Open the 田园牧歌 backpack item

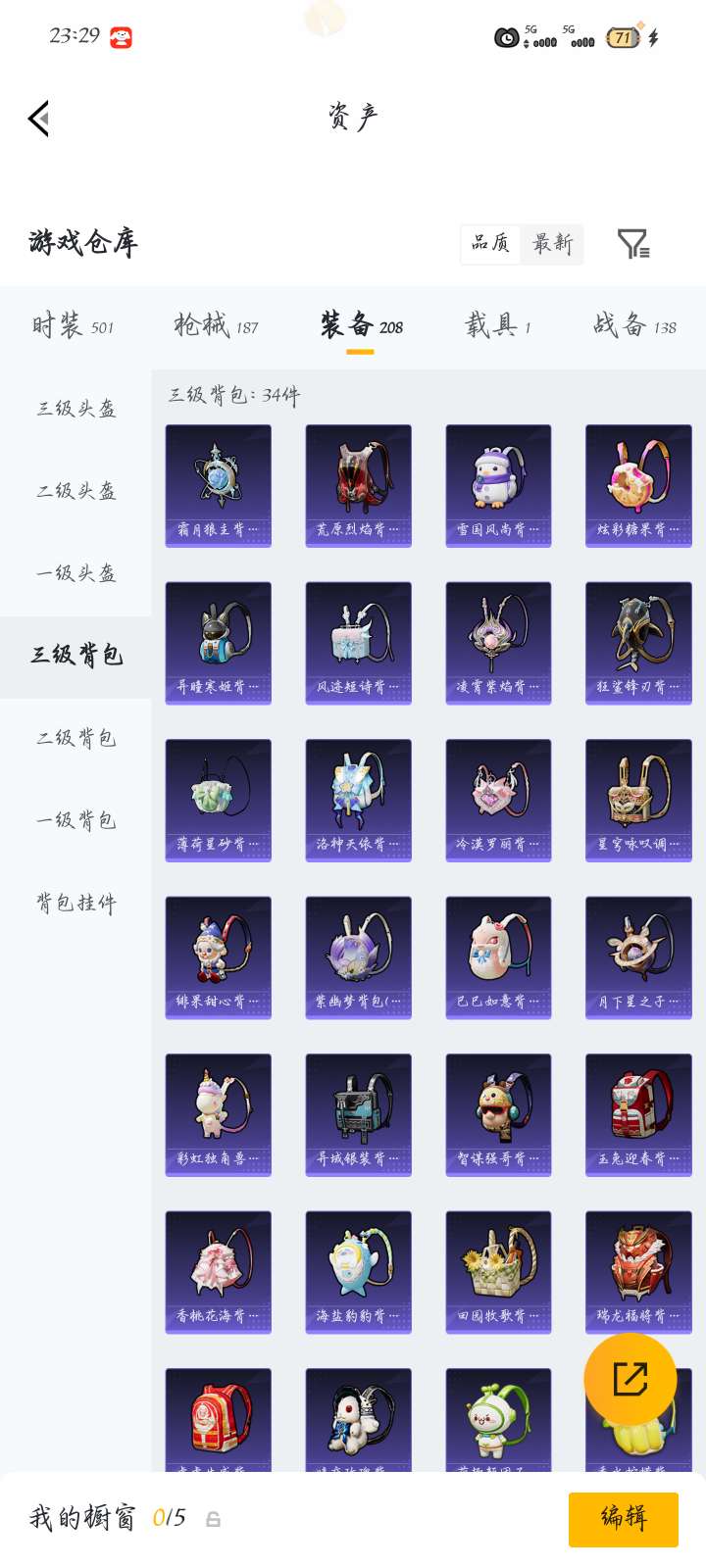coord(498,1272)
